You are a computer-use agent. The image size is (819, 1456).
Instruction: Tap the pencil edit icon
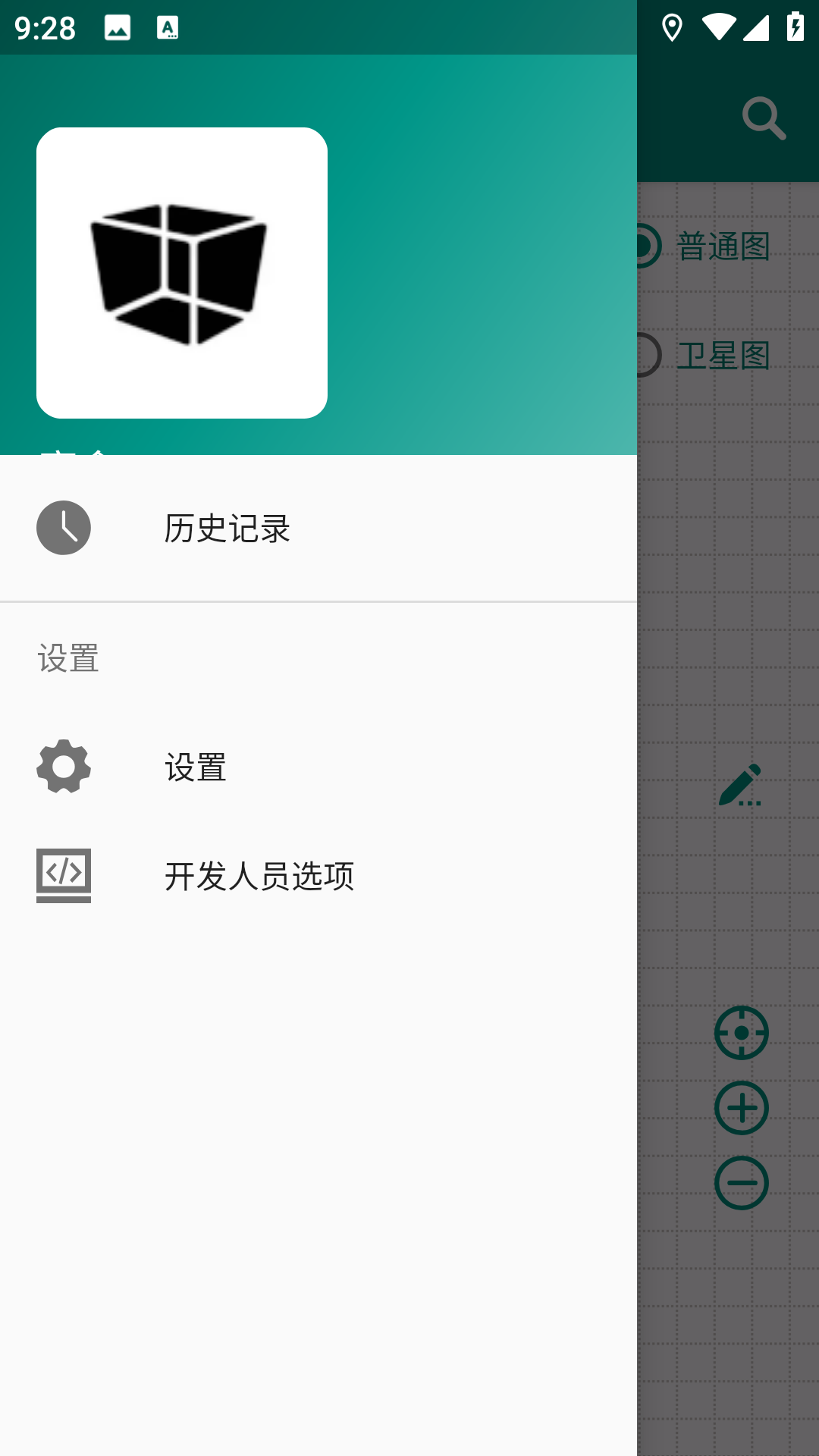pos(740,785)
